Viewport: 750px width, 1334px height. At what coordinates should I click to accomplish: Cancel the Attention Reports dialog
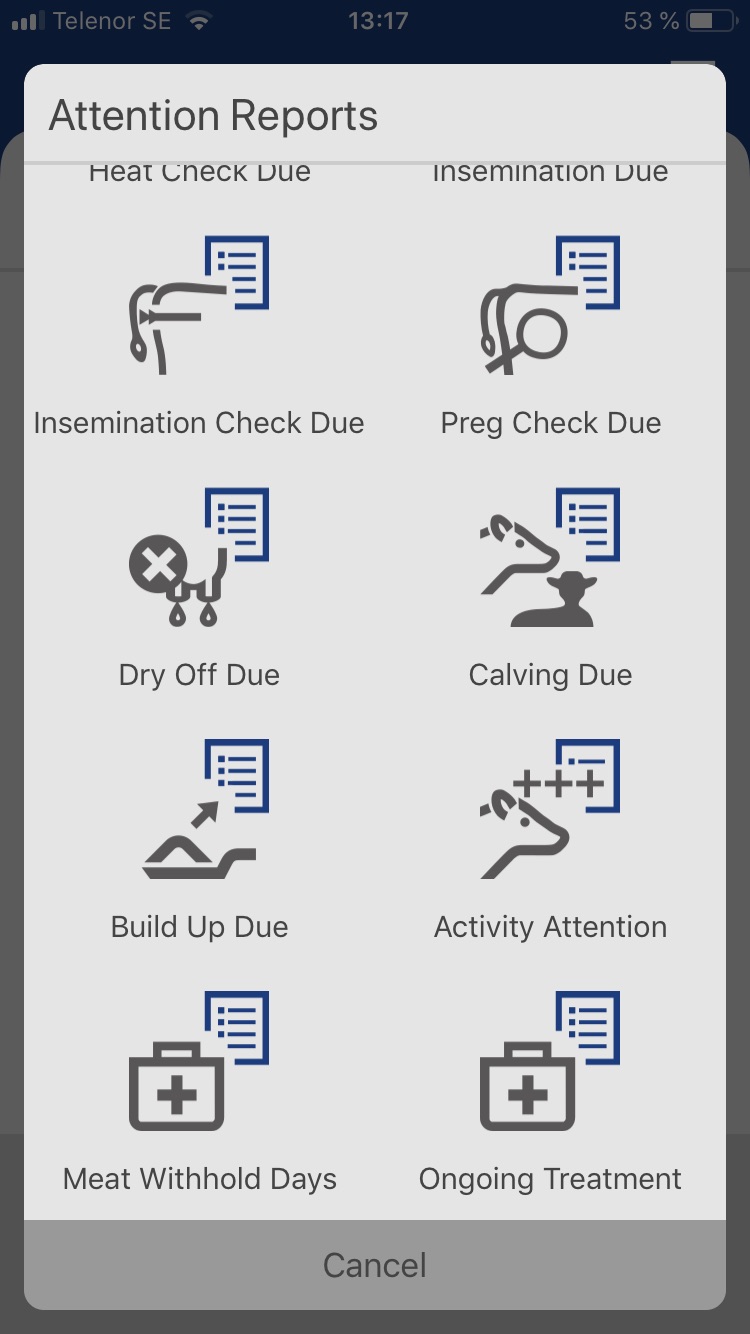click(375, 1265)
